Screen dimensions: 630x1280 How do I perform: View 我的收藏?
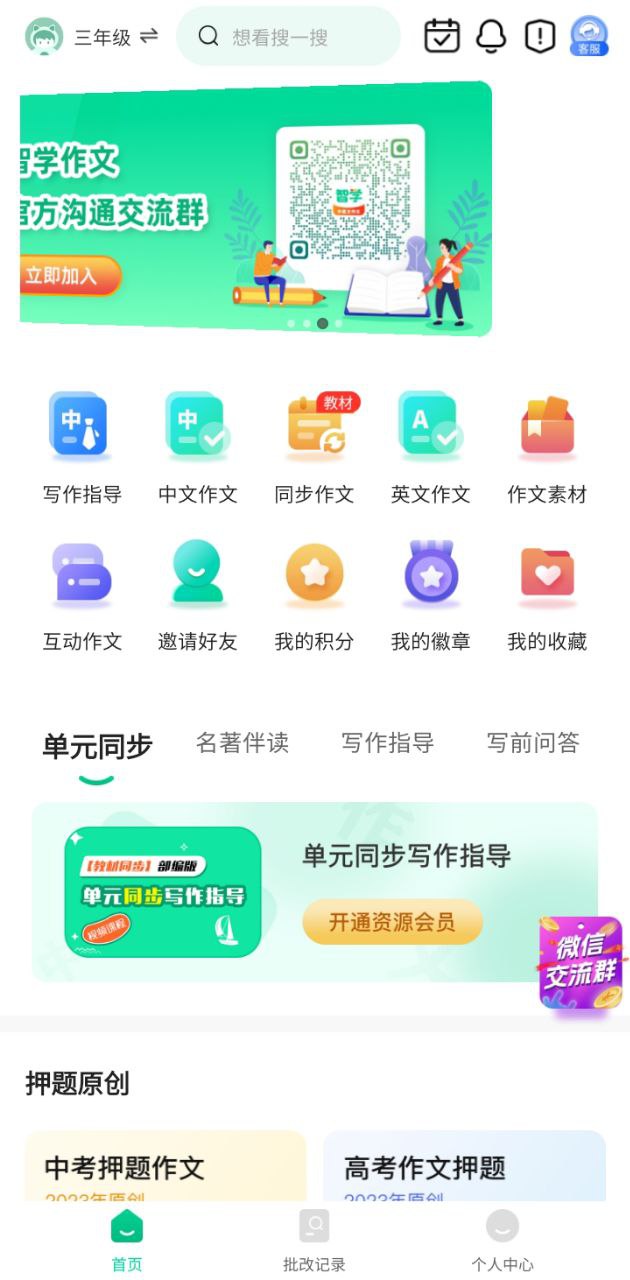[547, 595]
